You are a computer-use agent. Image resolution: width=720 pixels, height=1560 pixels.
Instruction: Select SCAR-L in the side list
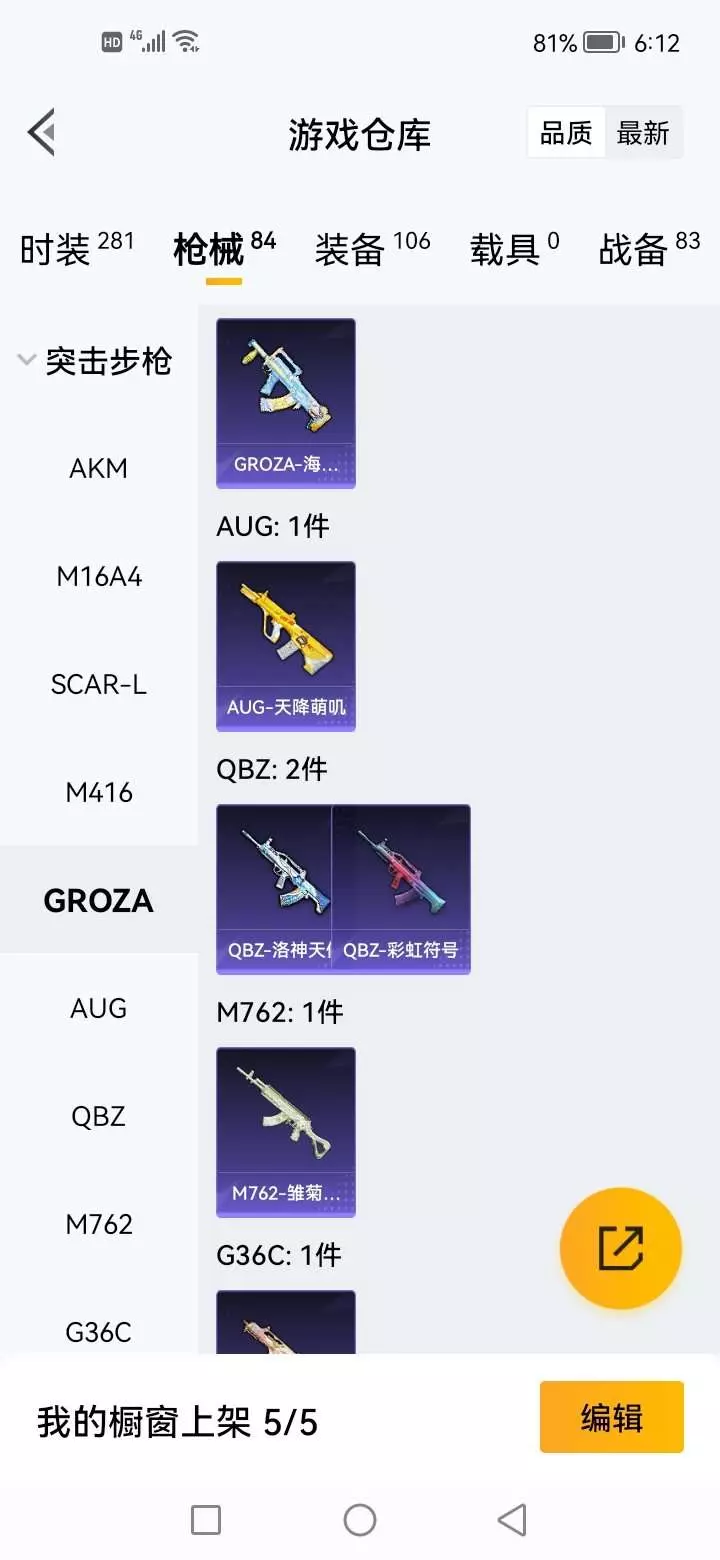[x=98, y=684]
